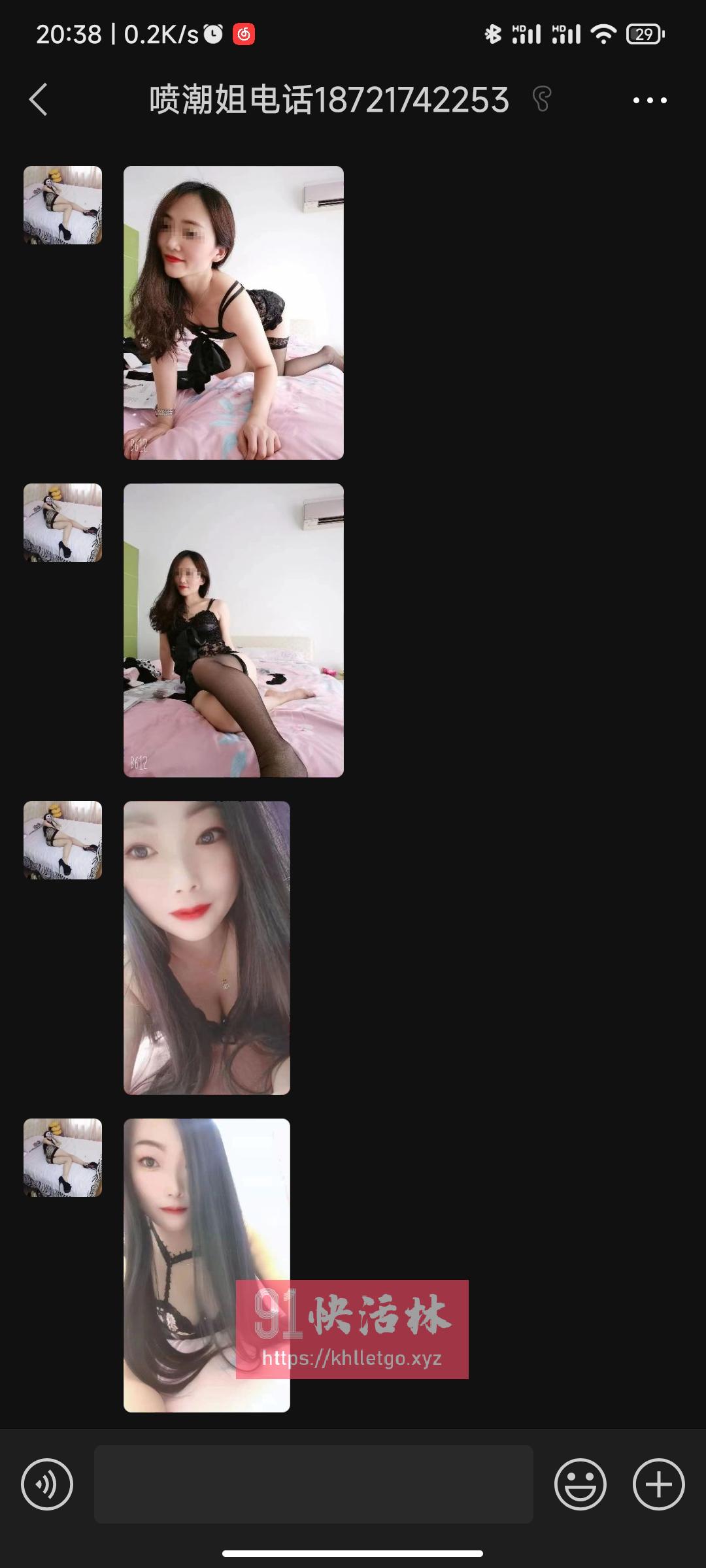Open the last image message in the chat

pyautogui.click(x=207, y=1266)
